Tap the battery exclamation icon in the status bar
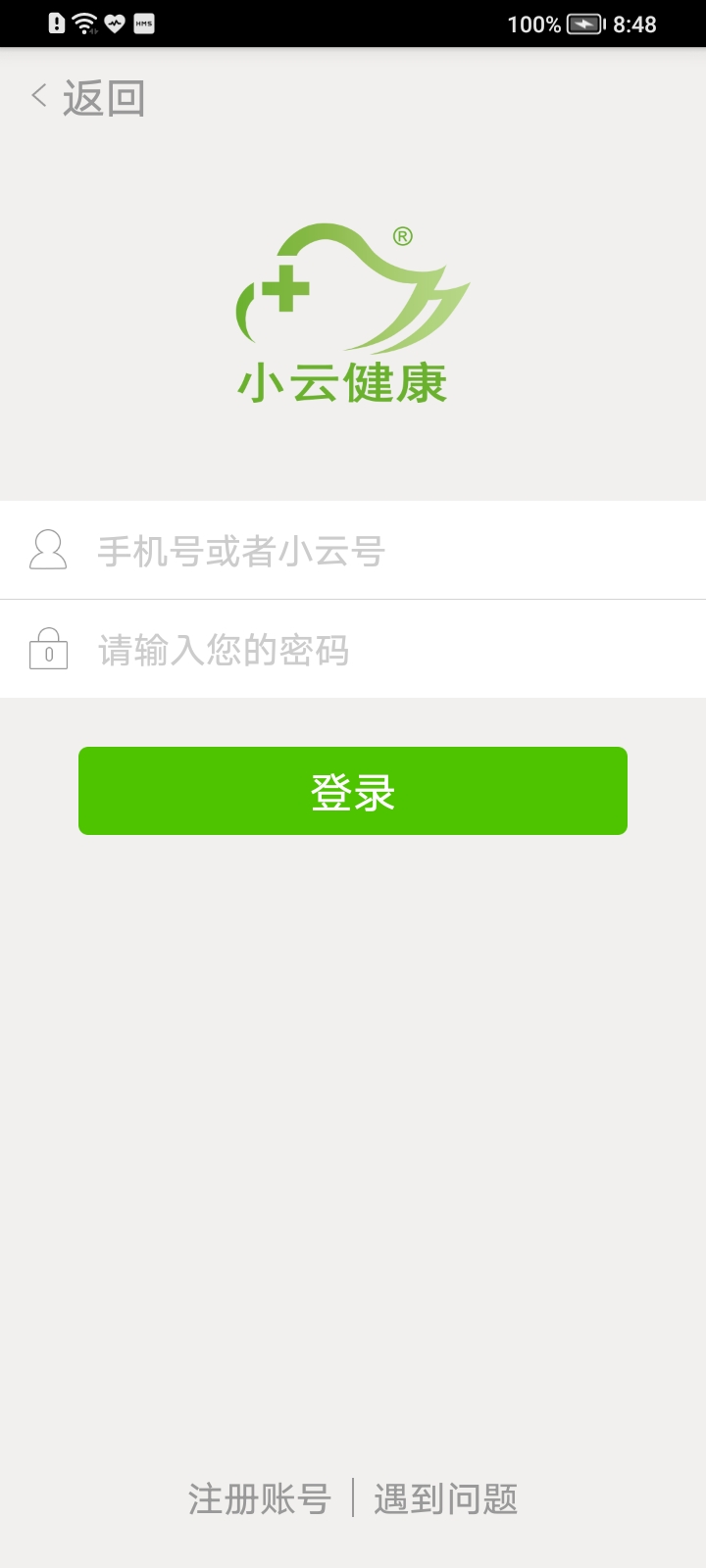This screenshot has width=706, height=1568. coord(56,23)
